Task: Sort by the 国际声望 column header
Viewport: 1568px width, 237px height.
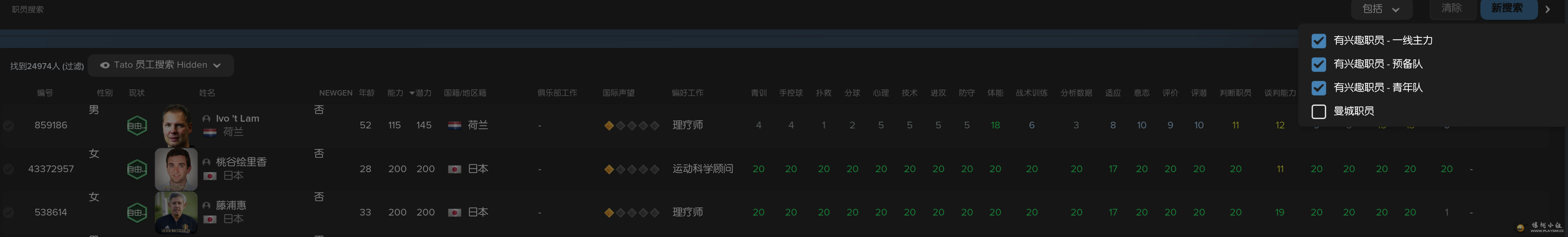Action: pyautogui.click(x=618, y=93)
